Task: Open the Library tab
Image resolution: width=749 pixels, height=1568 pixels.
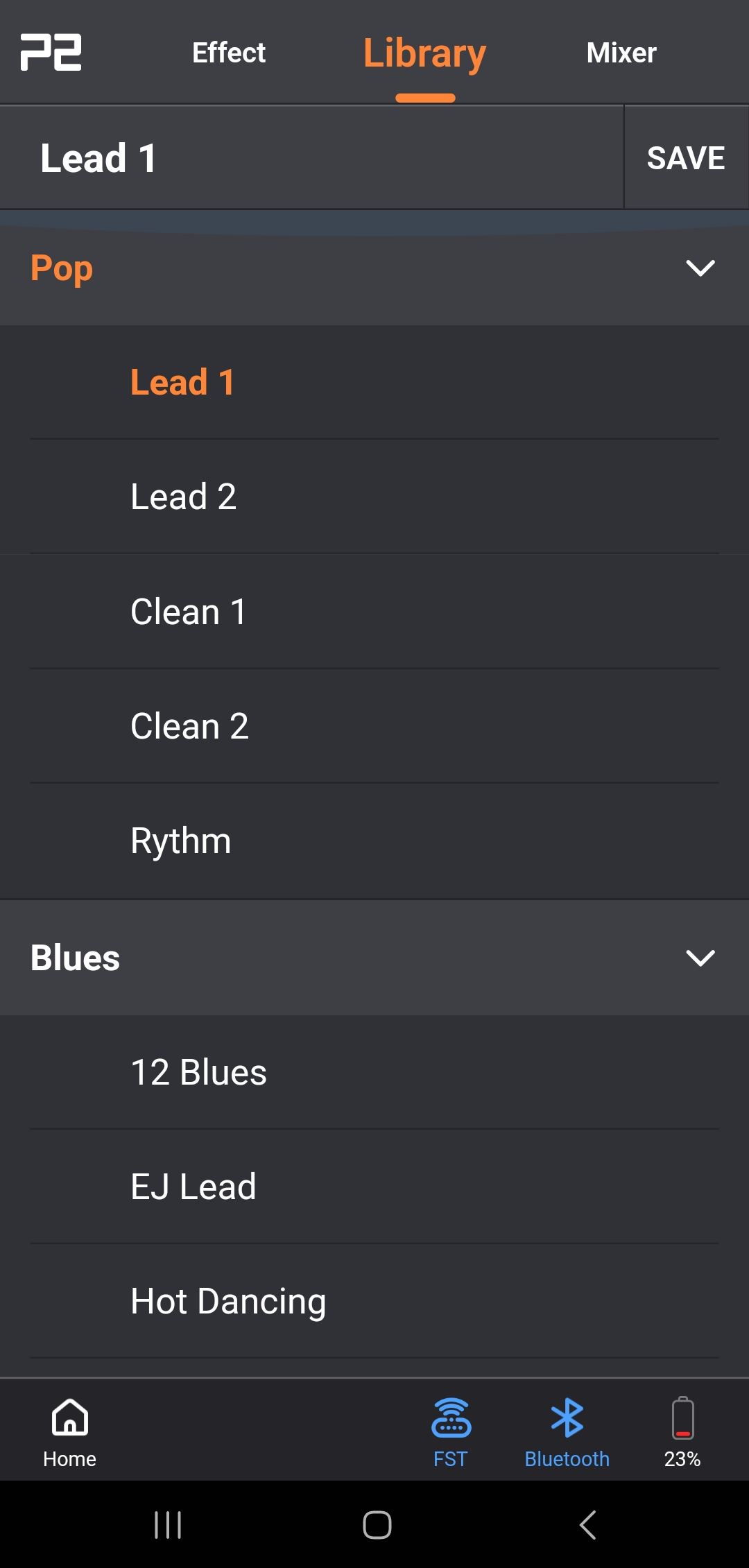Action: [424, 52]
